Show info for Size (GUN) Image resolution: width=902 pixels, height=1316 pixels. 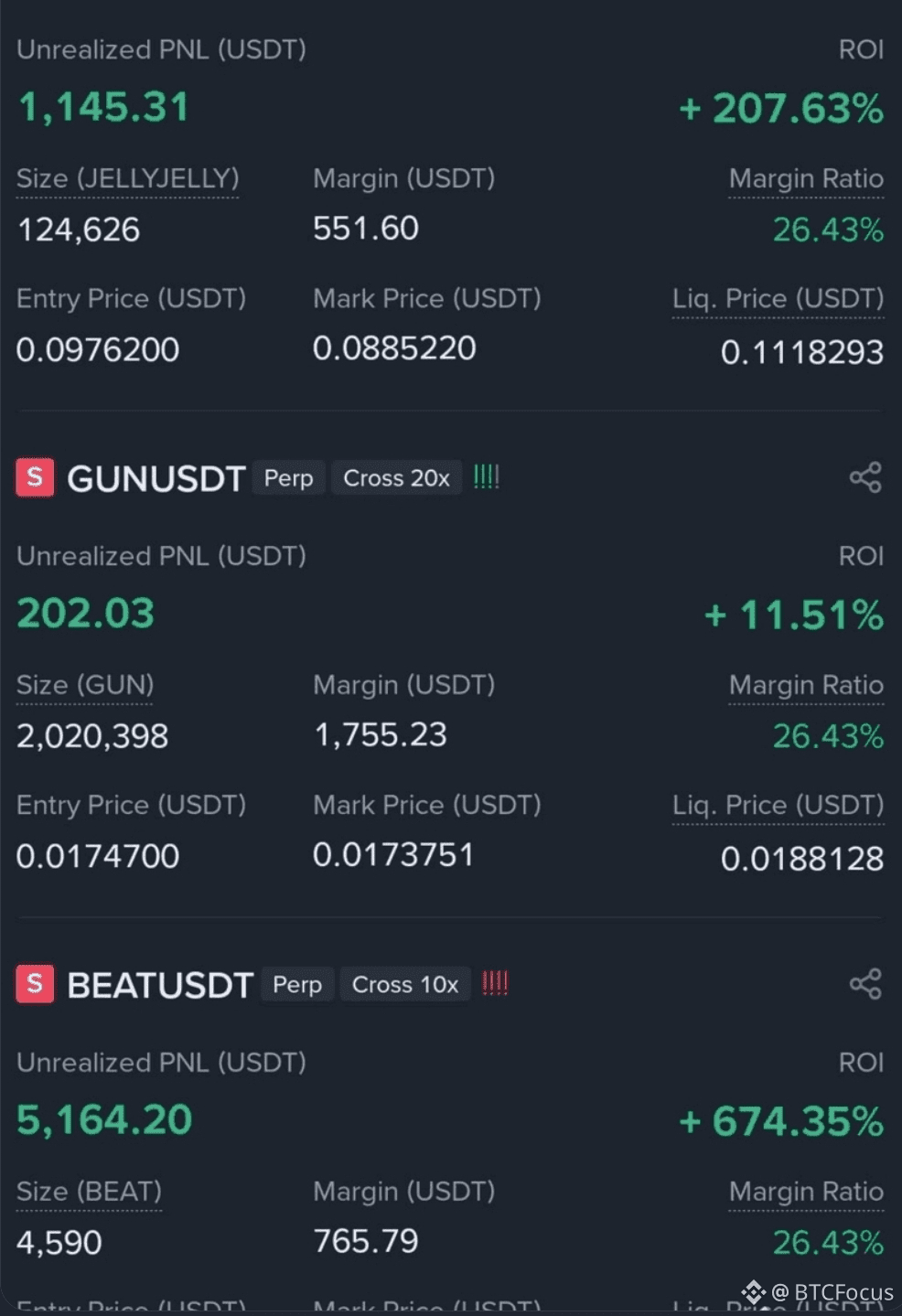[85, 685]
